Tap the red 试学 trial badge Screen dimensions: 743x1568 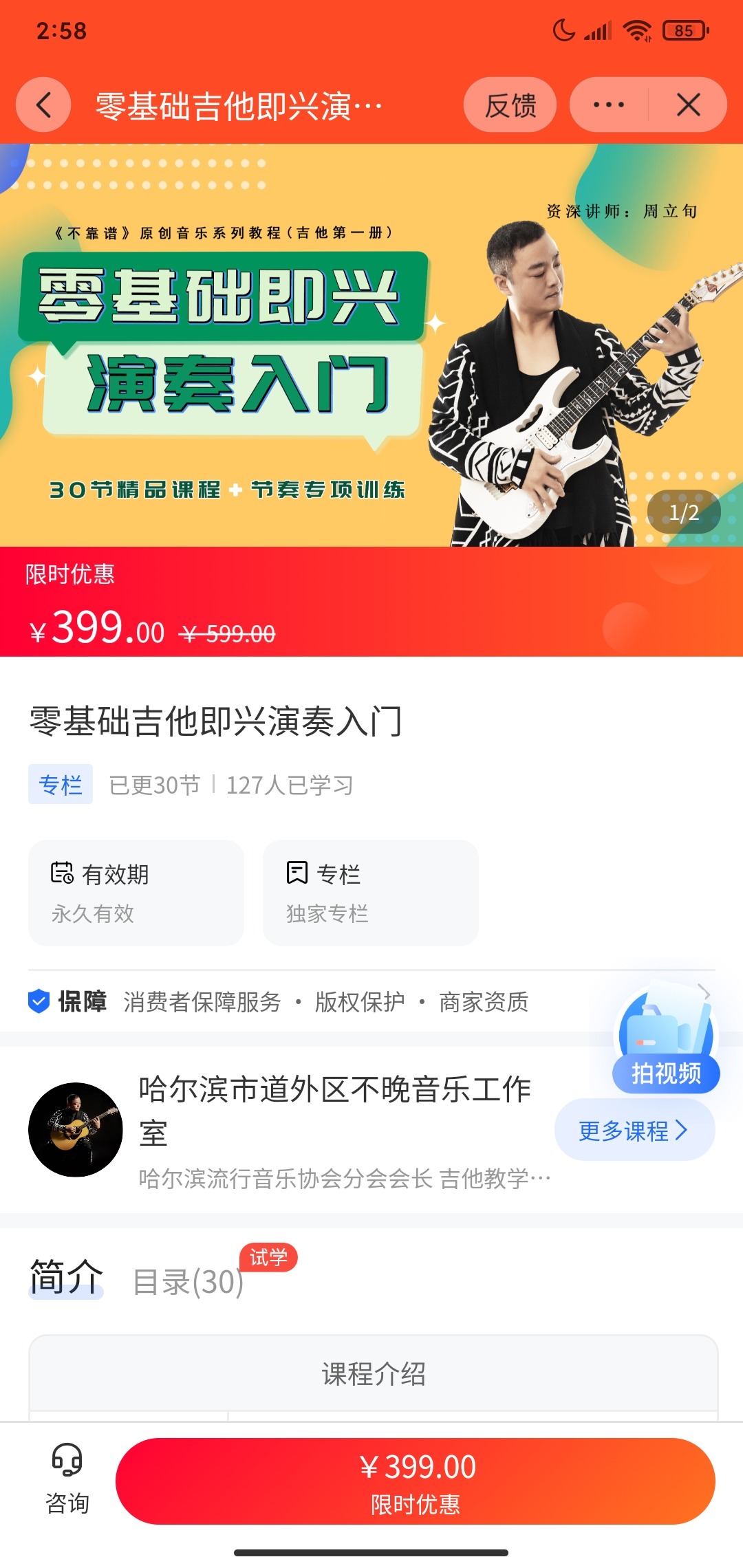click(x=267, y=1258)
